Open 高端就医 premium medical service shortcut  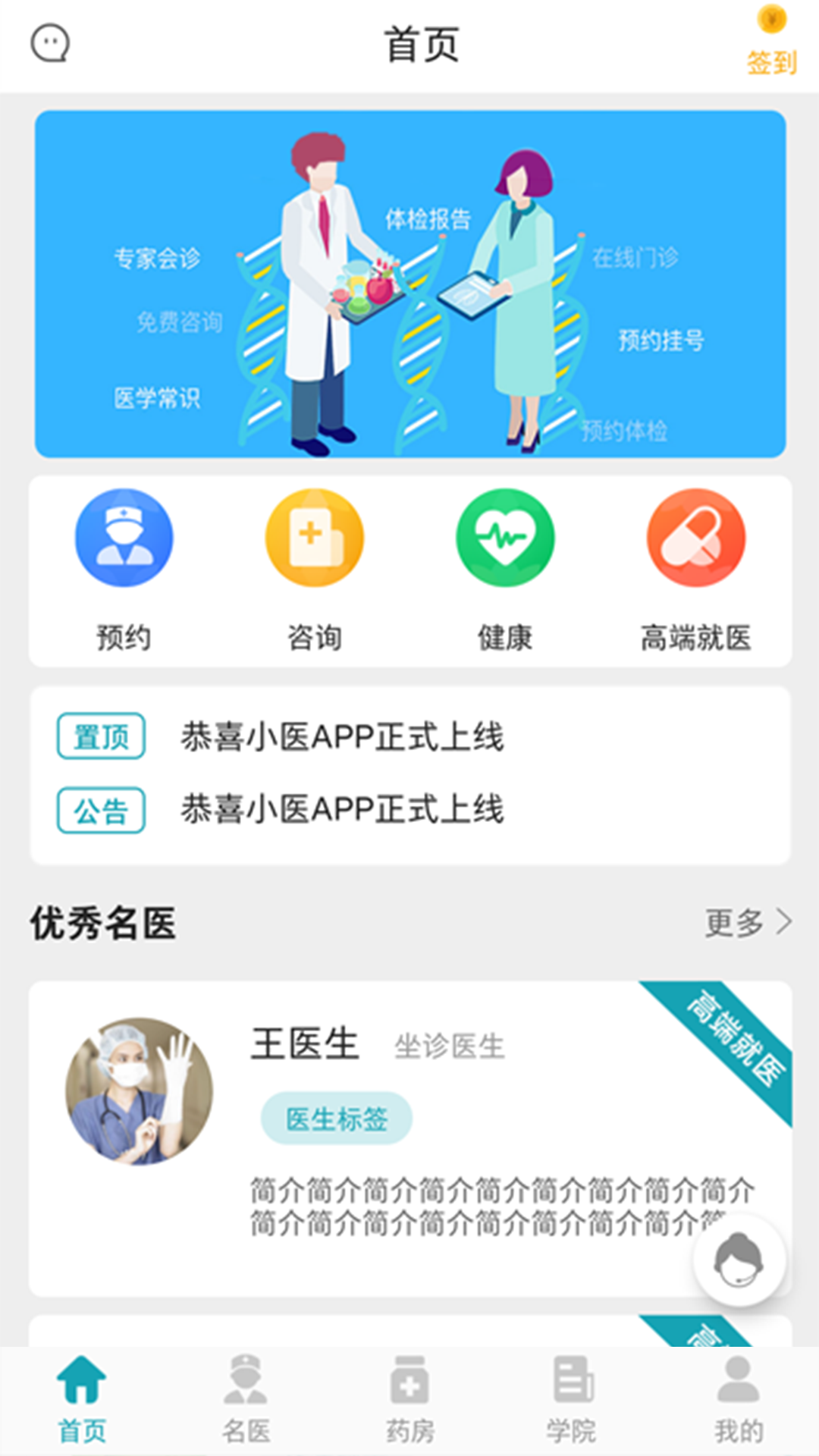point(695,569)
